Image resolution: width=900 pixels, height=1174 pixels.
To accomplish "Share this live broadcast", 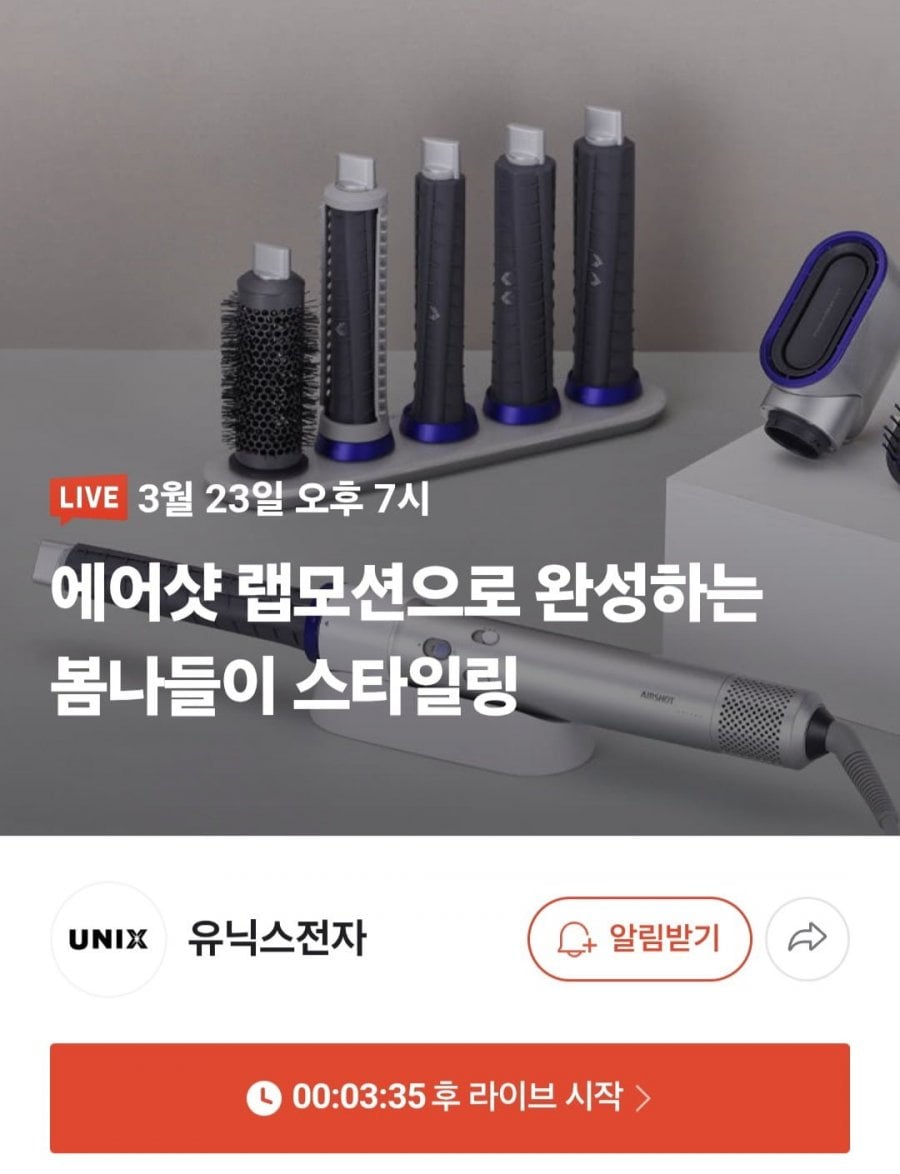I will pyautogui.click(x=807, y=938).
